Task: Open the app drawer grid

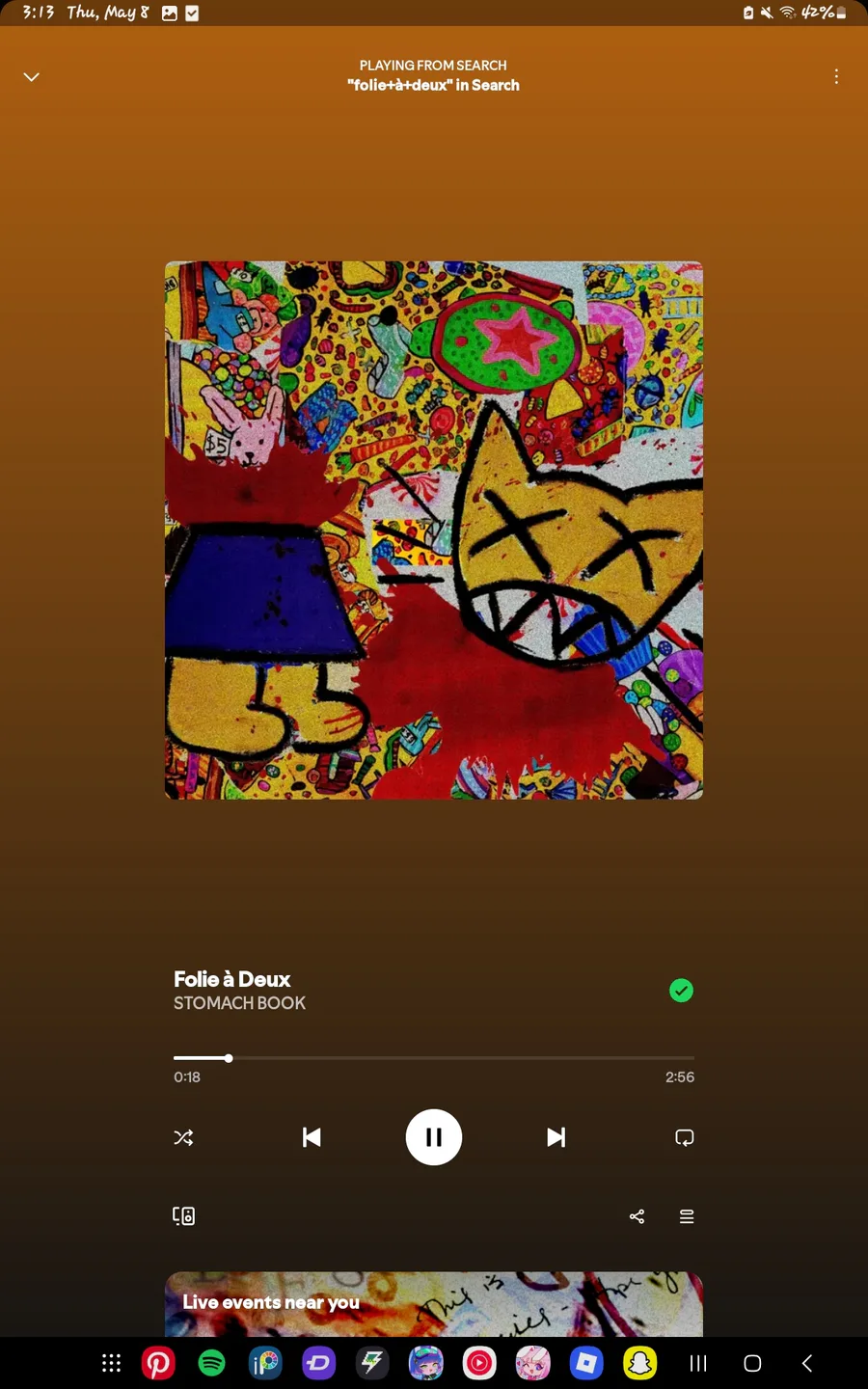Action: (x=111, y=1363)
